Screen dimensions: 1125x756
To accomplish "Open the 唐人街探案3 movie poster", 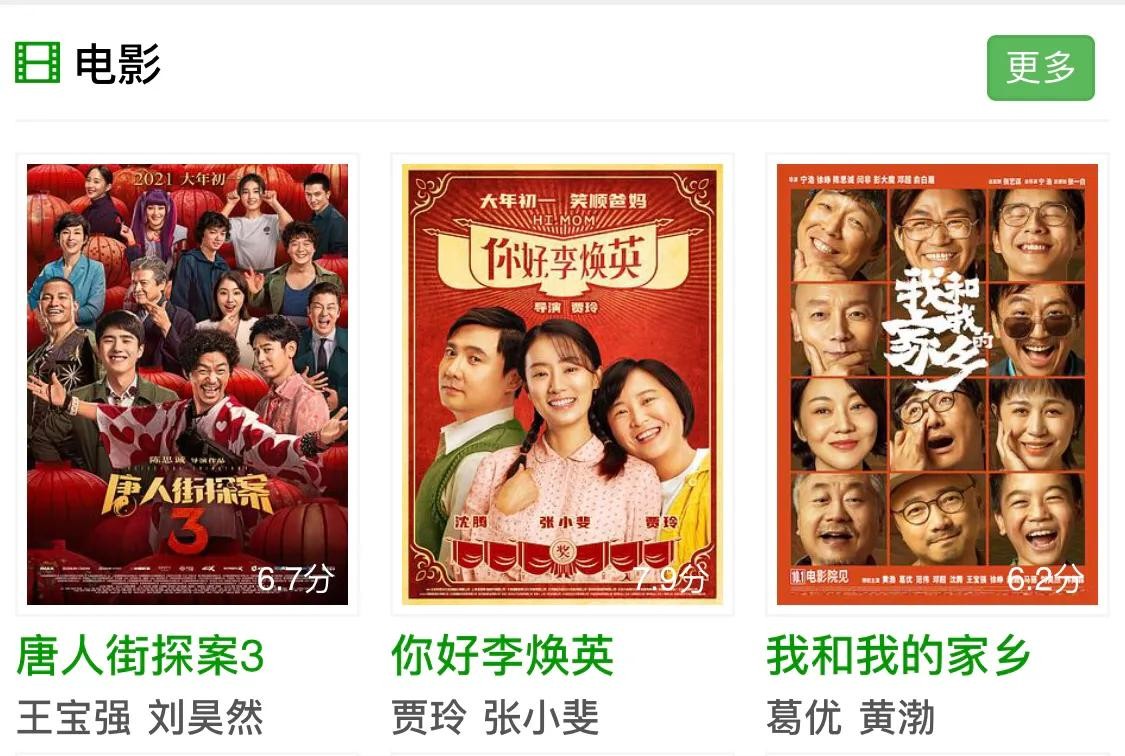I will [x=187, y=384].
